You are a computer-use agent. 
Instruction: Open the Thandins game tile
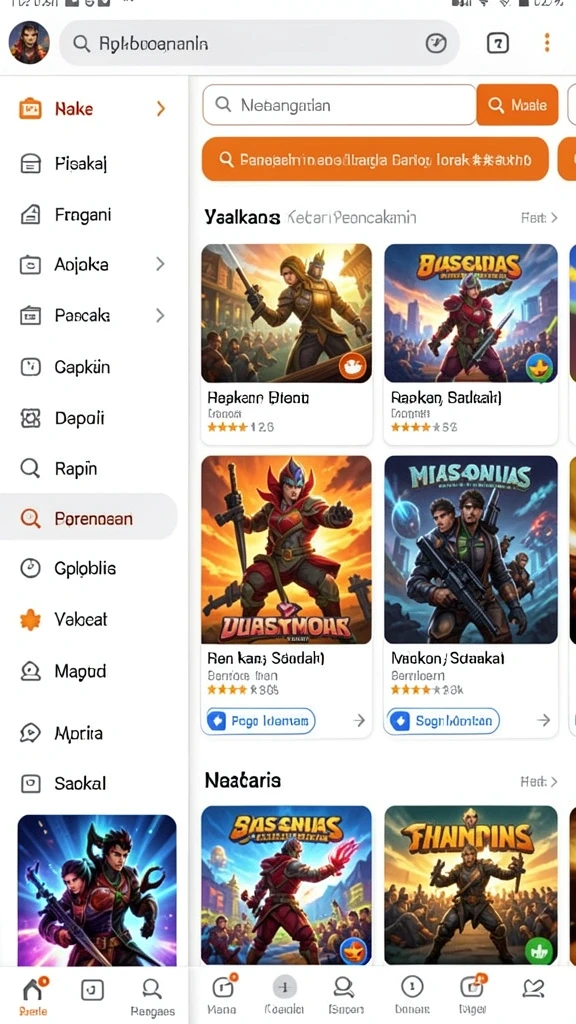[x=471, y=885]
